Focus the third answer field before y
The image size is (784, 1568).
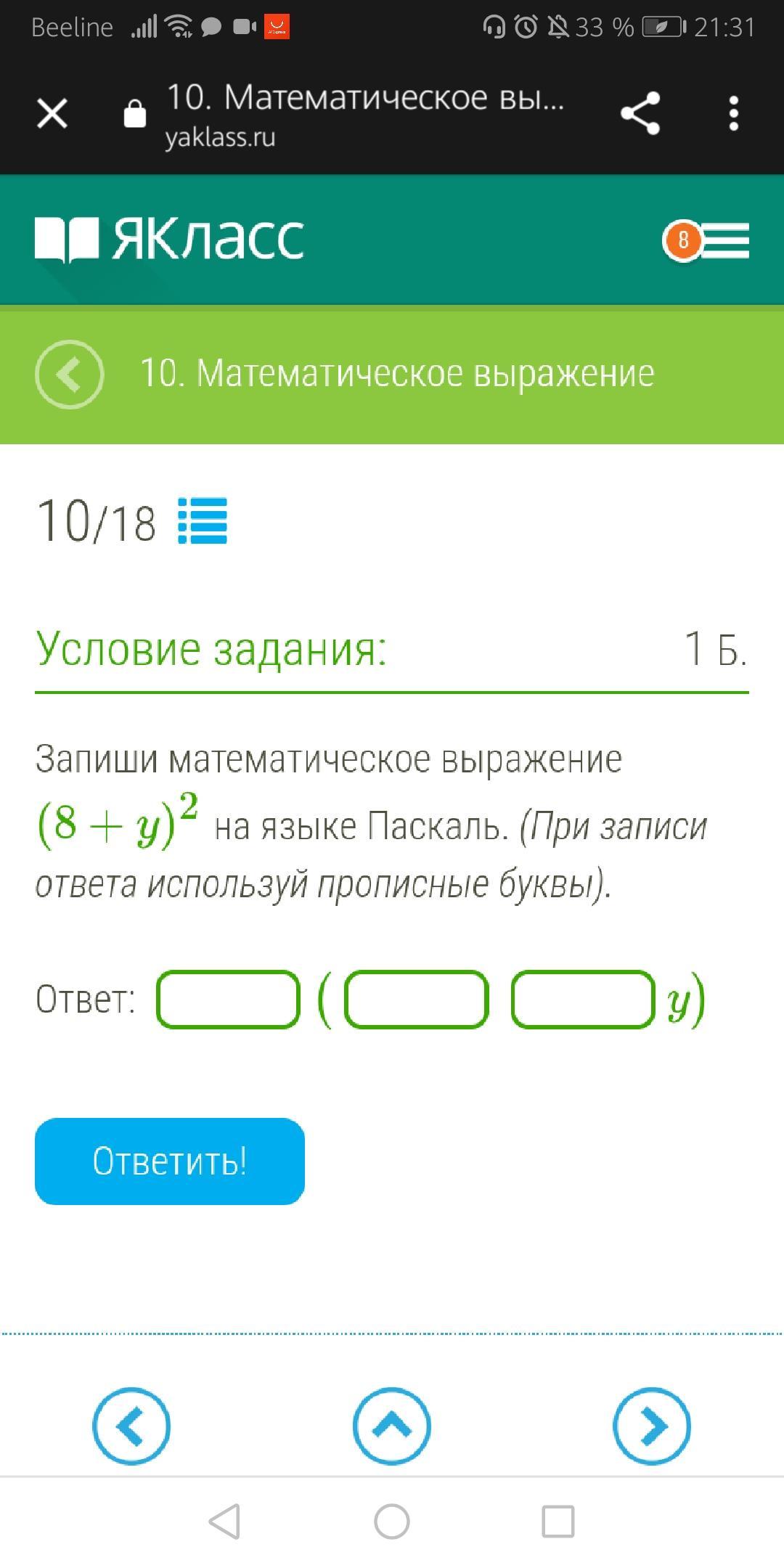584,1000
